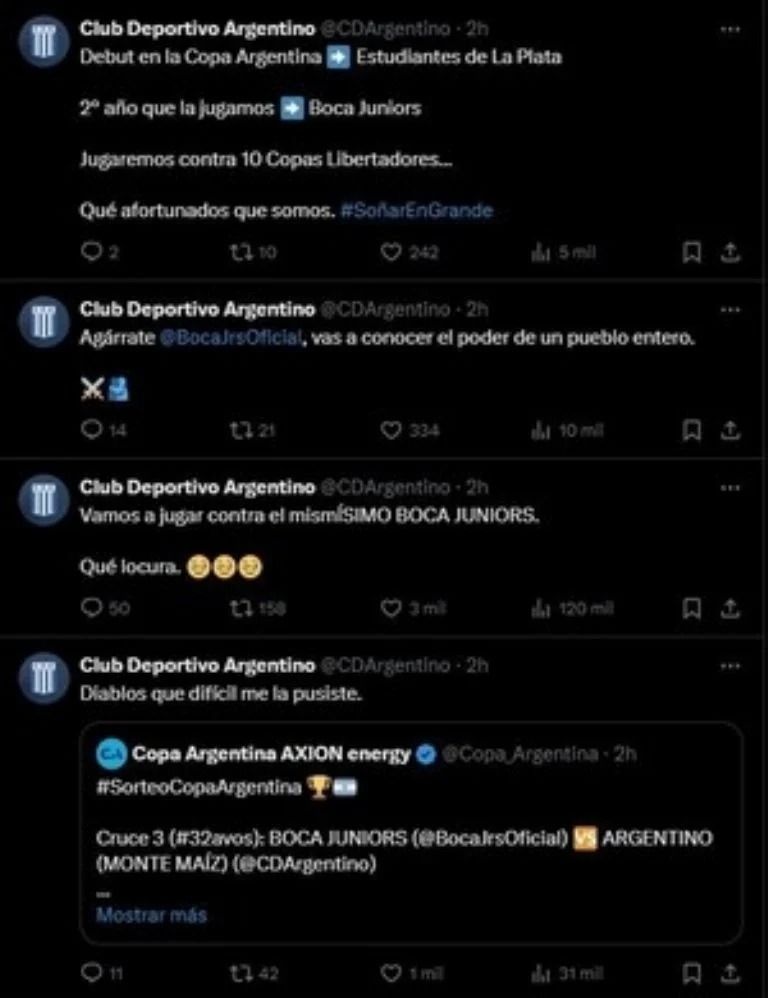Retweet the "Debut en la Copa Argentina" tweet
Screen dimensions: 768x998
240,253
